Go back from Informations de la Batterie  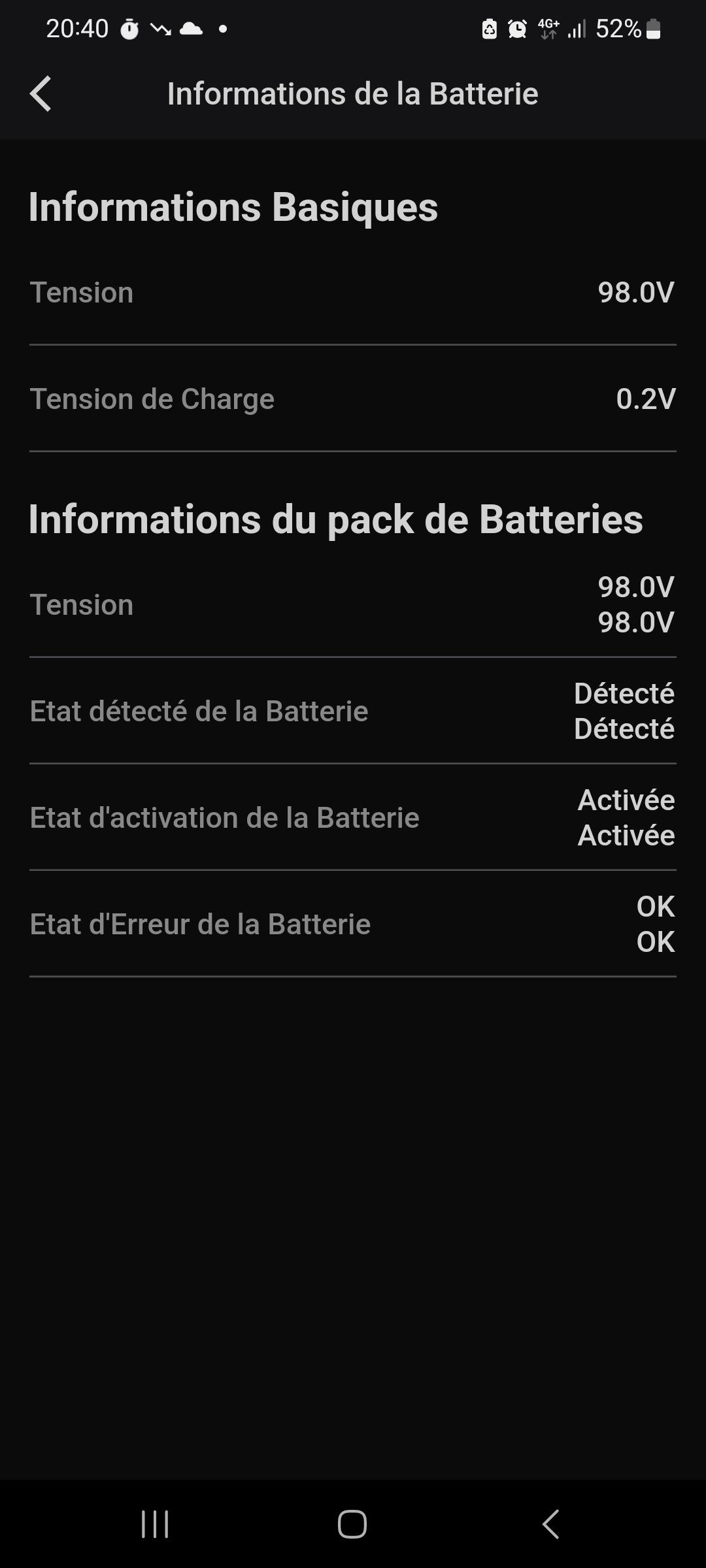pyautogui.click(x=41, y=94)
